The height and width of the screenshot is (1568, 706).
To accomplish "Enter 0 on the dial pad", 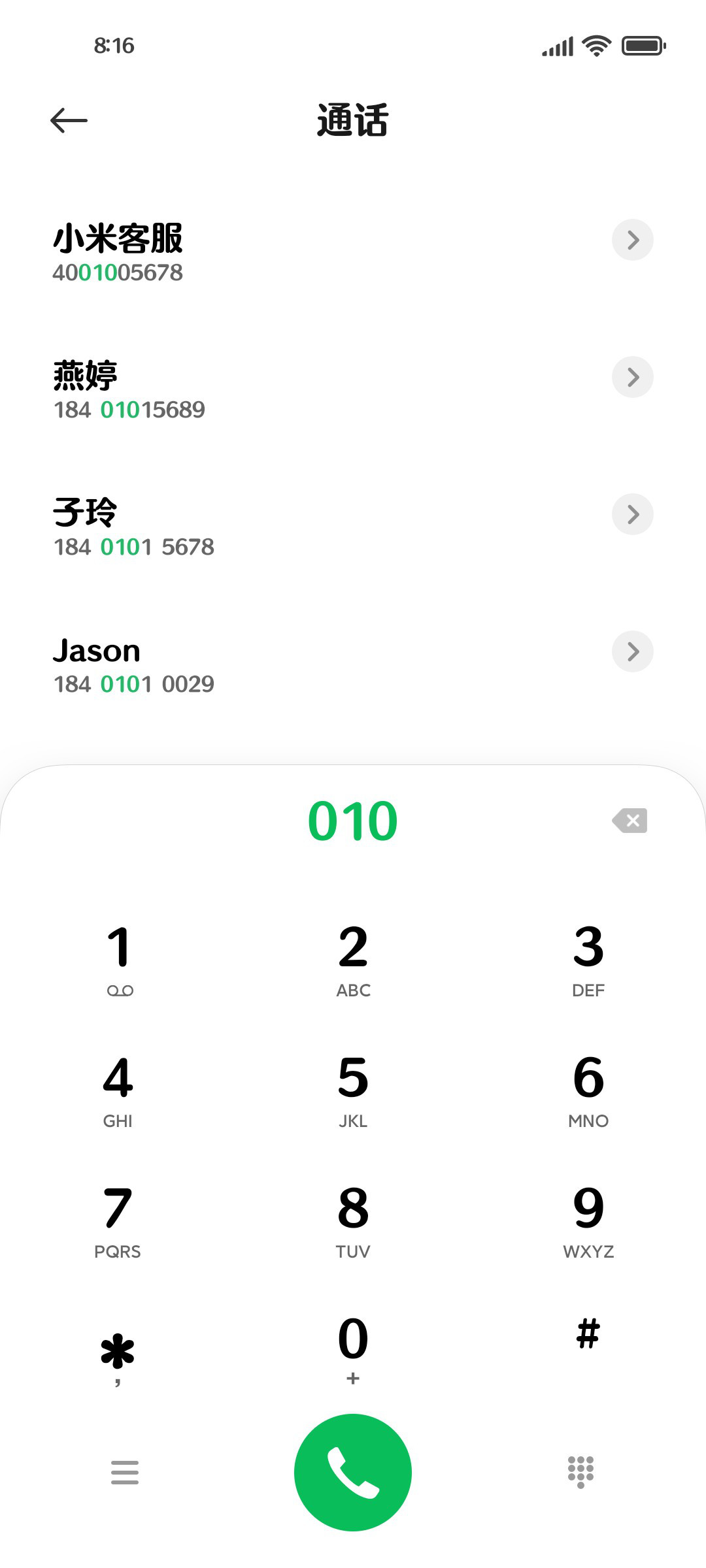I will coord(353,1350).
